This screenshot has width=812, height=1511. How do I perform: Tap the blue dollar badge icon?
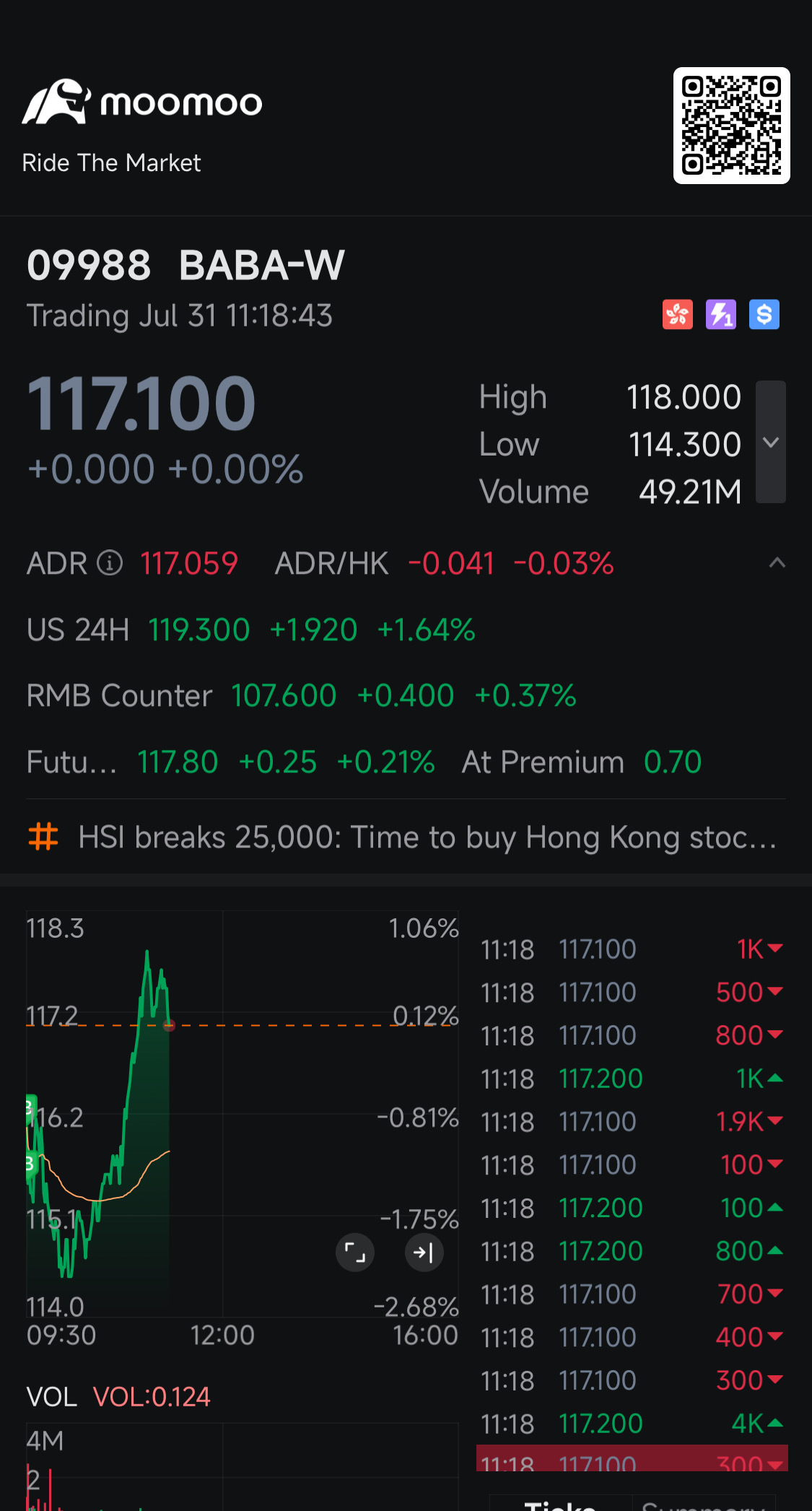[764, 315]
